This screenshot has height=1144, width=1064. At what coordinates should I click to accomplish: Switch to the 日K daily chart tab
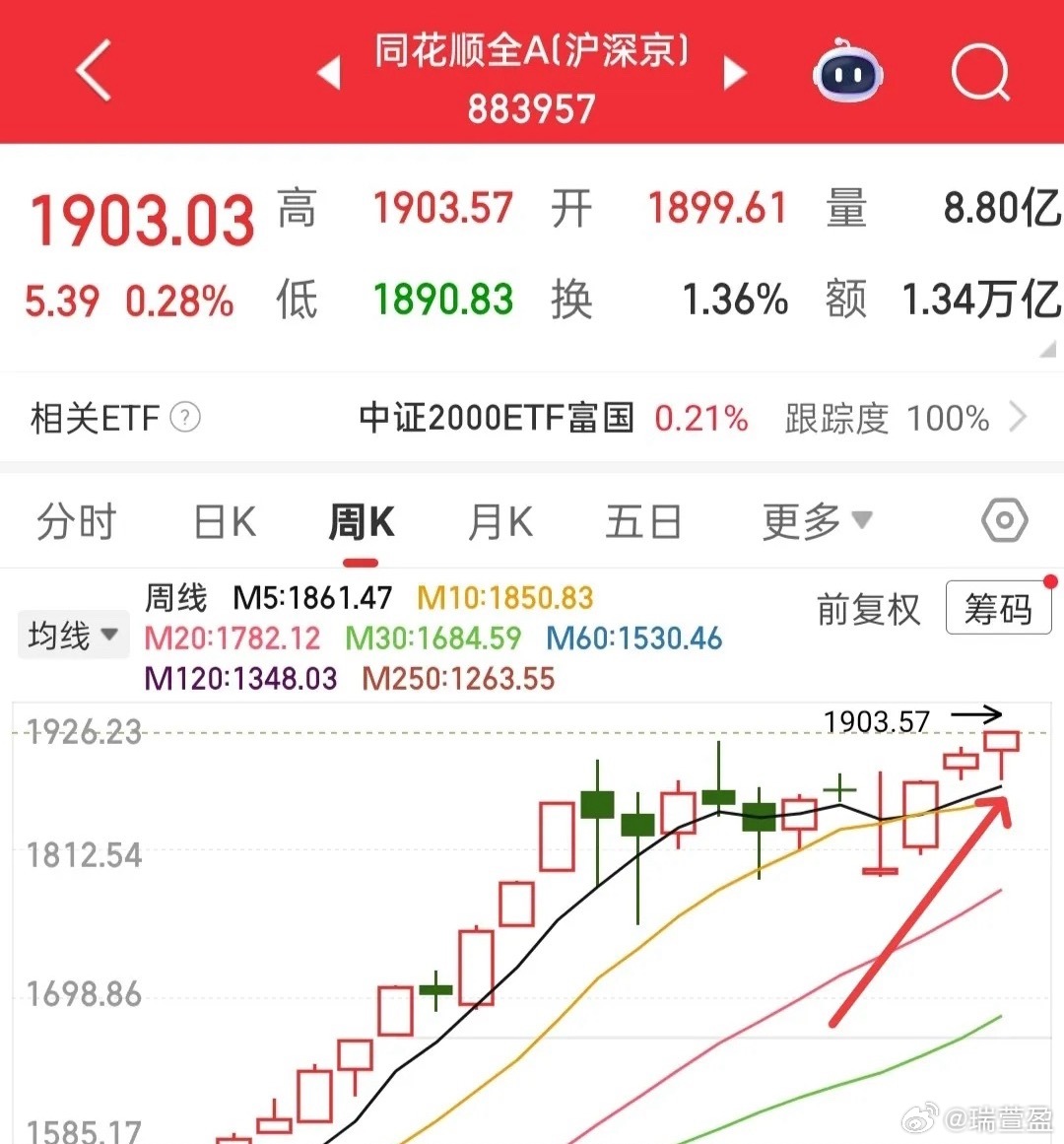(x=223, y=520)
